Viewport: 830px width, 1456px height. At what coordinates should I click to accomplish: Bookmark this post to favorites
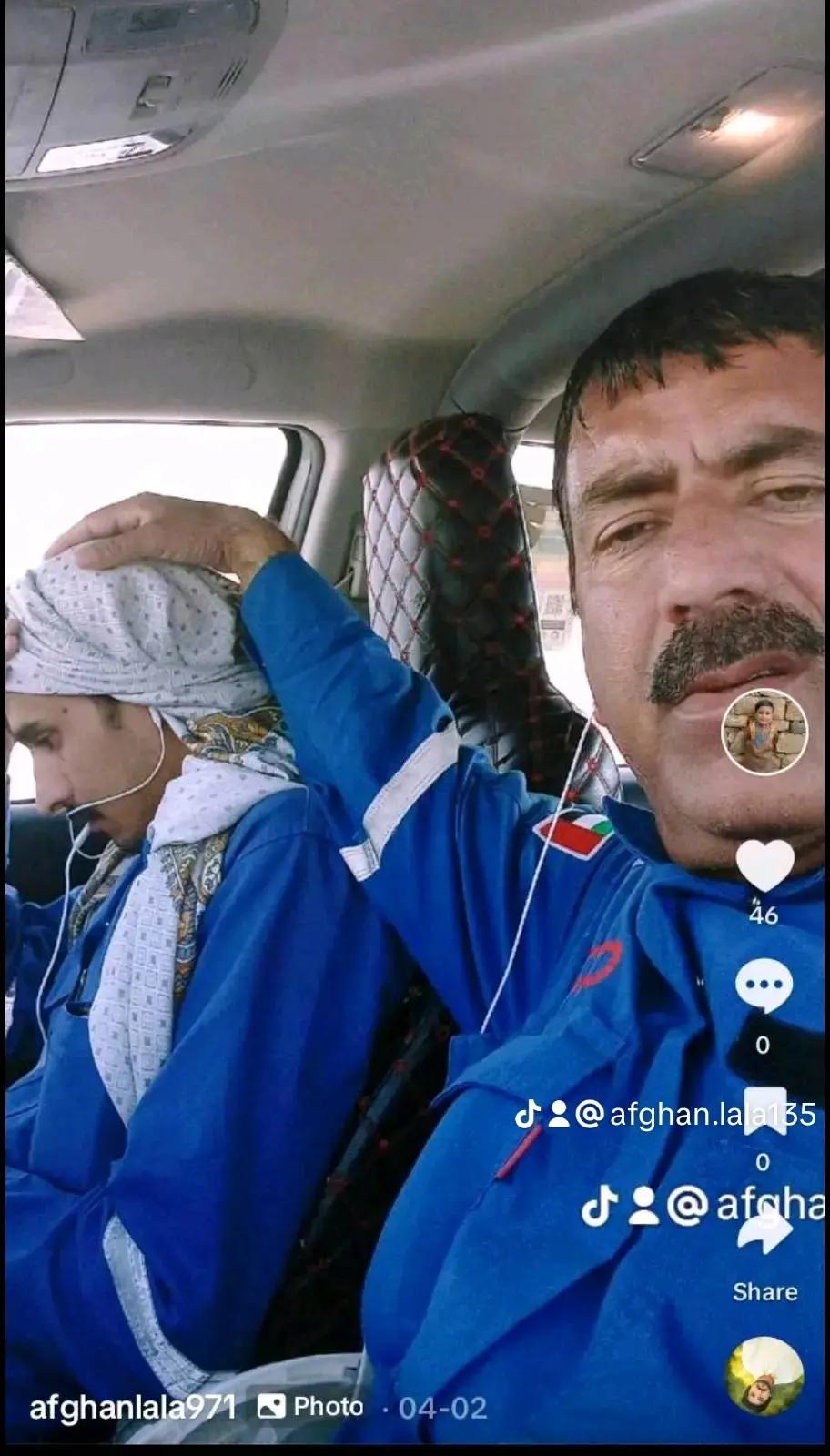764,1111
